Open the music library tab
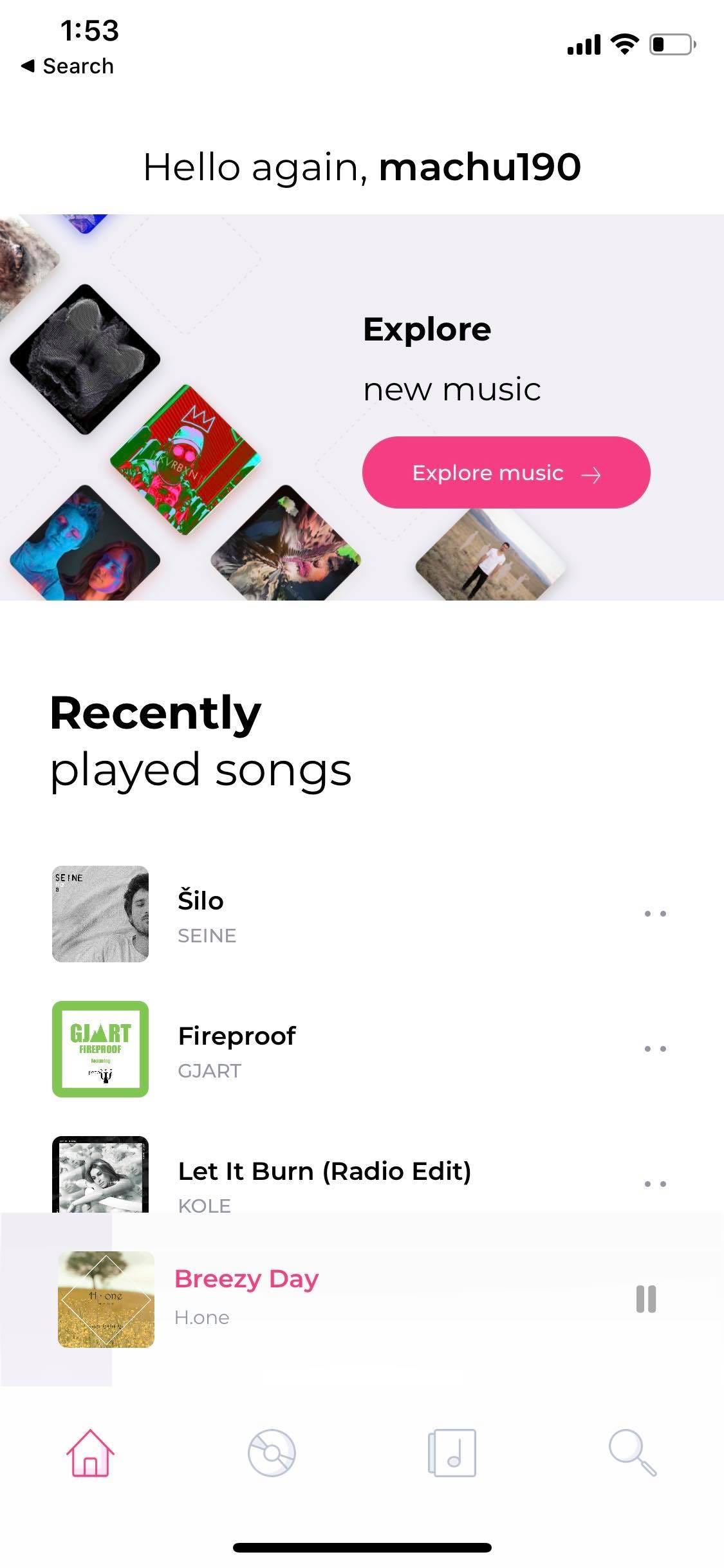Image resolution: width=724 pixels, height=1568 pixels. click(x=452, y=1453)
